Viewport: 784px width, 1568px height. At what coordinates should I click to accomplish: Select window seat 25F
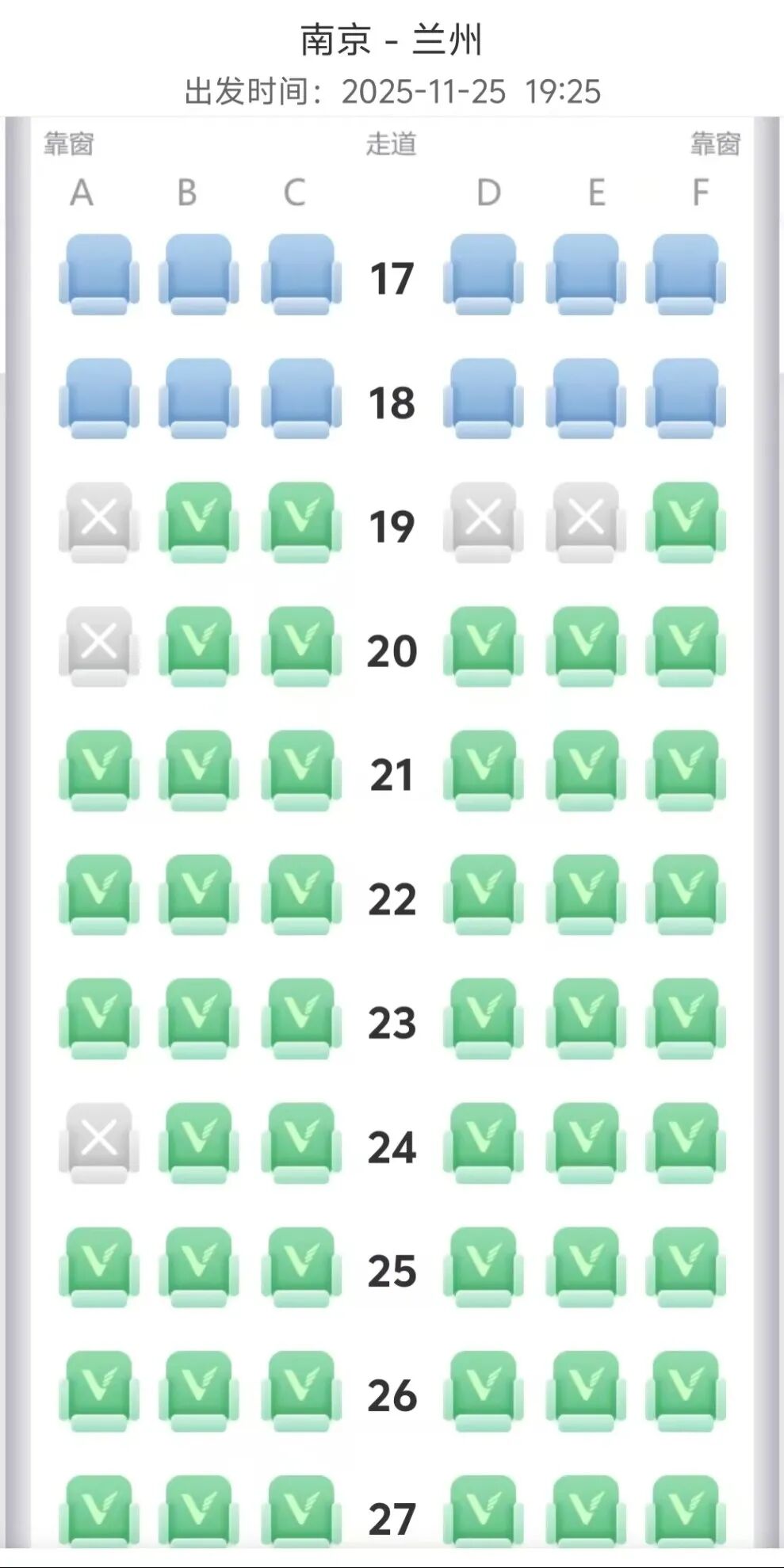point(686,1265)
